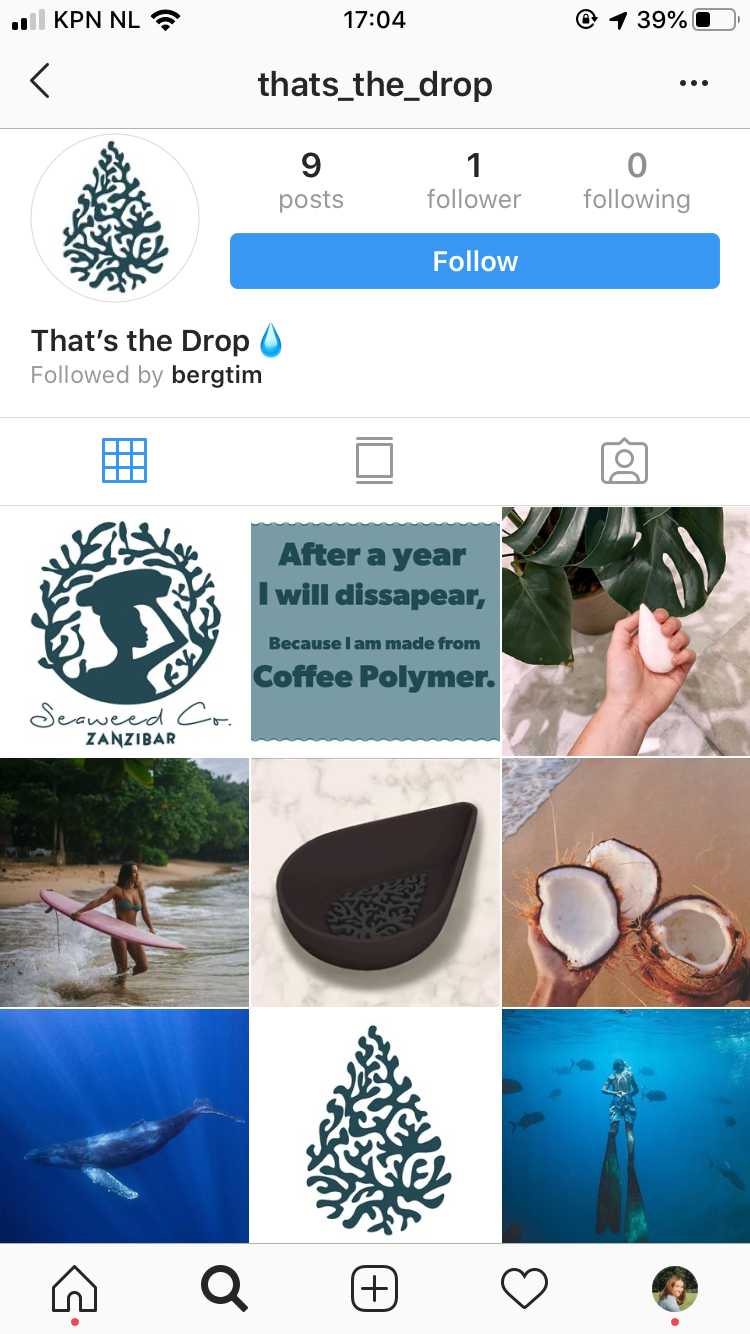This screenshot has height=1334, width=750.
Task: Open the Coffee Polymer text post
Action: 375,631
